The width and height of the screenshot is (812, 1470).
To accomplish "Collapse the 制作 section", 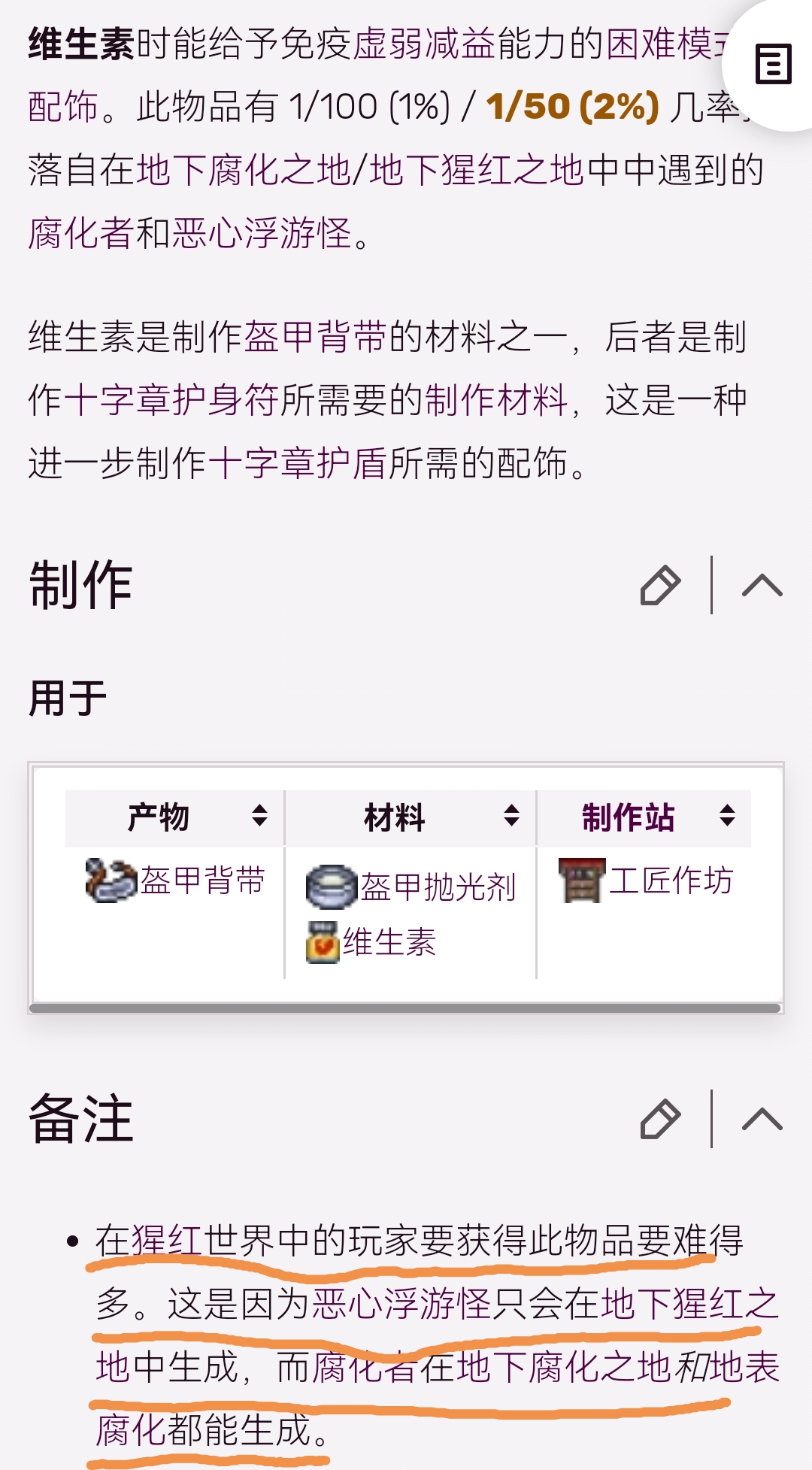I will (762, 586).
